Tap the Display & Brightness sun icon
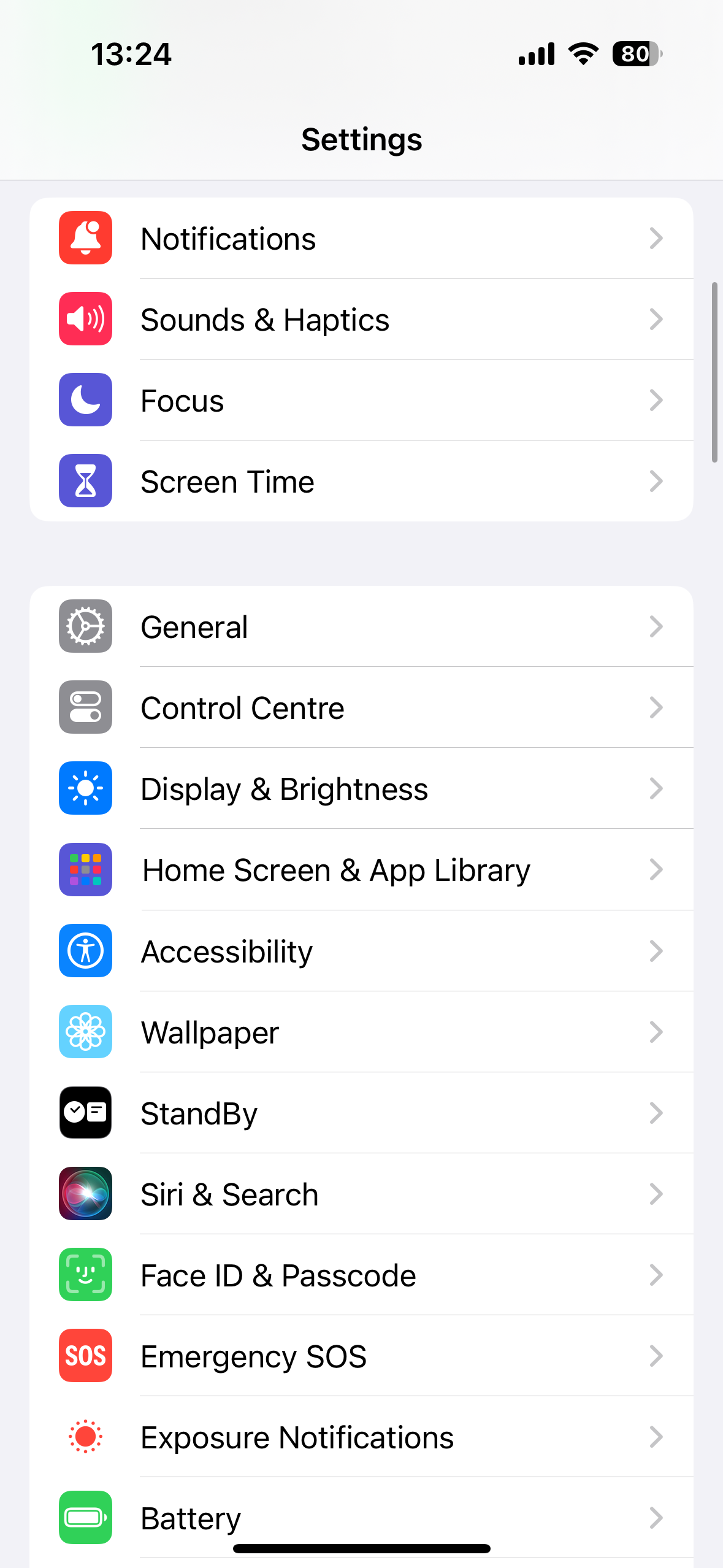 85,788
